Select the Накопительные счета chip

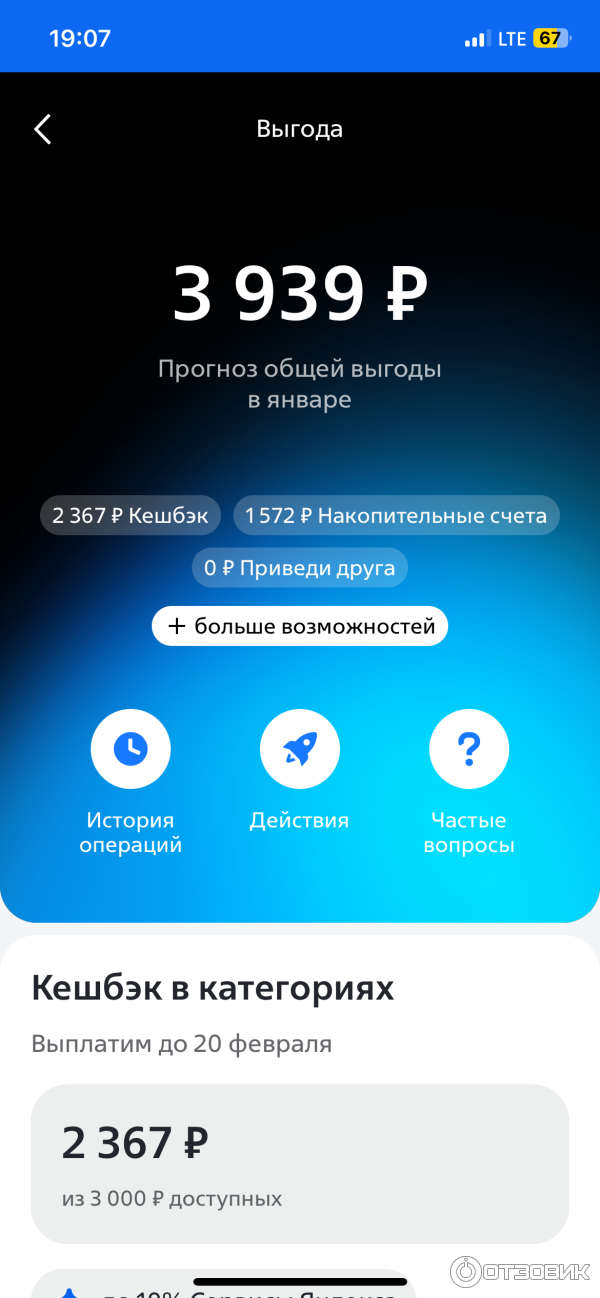pyautogui.click(x=396, y=516)
